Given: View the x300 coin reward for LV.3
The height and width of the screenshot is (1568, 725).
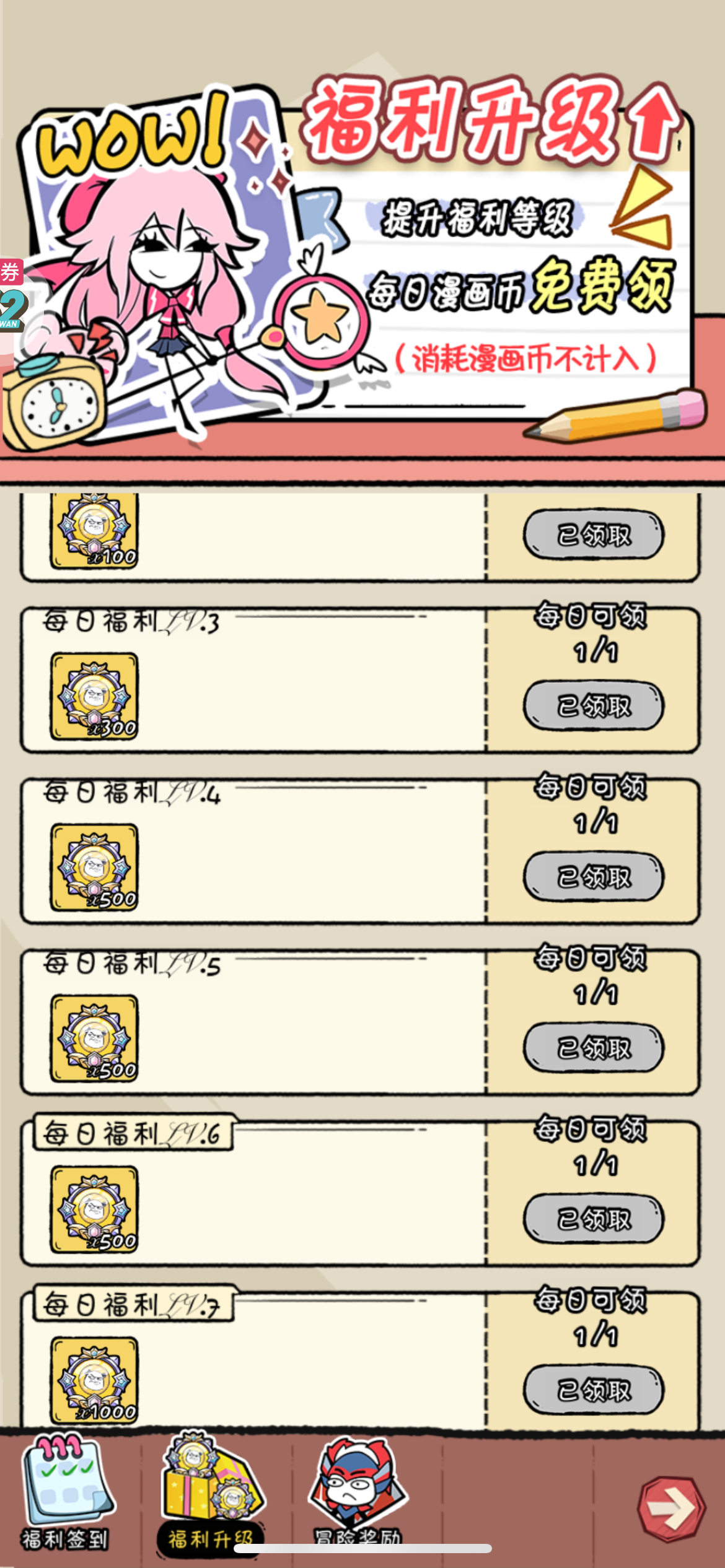Looking at the screenshot, I should [94, 697].
